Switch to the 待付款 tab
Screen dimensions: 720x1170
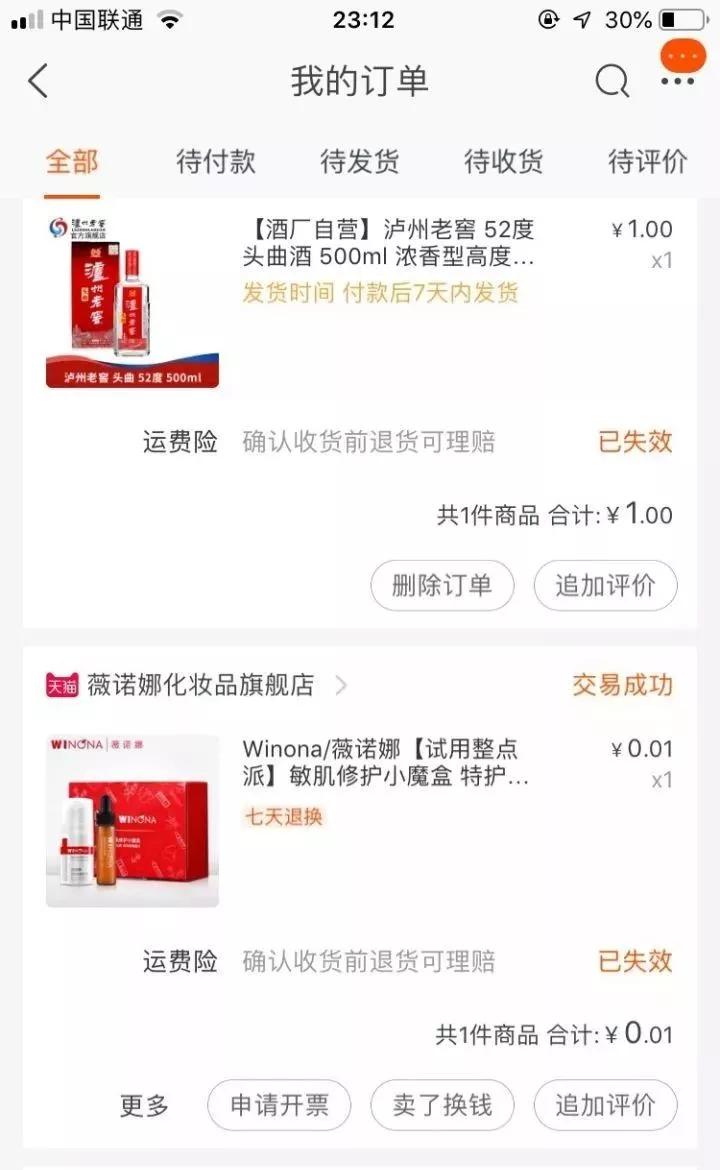coord(215,162)
